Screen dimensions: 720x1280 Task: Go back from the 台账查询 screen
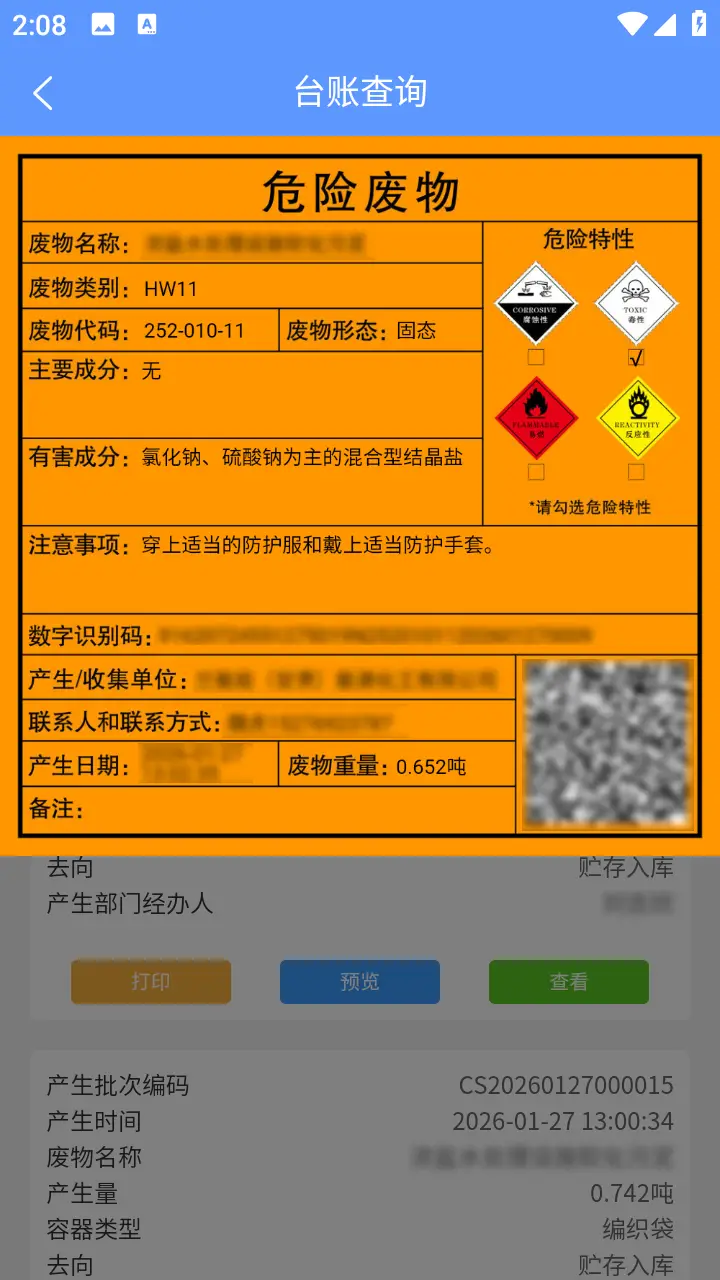(x=42, y=93)
